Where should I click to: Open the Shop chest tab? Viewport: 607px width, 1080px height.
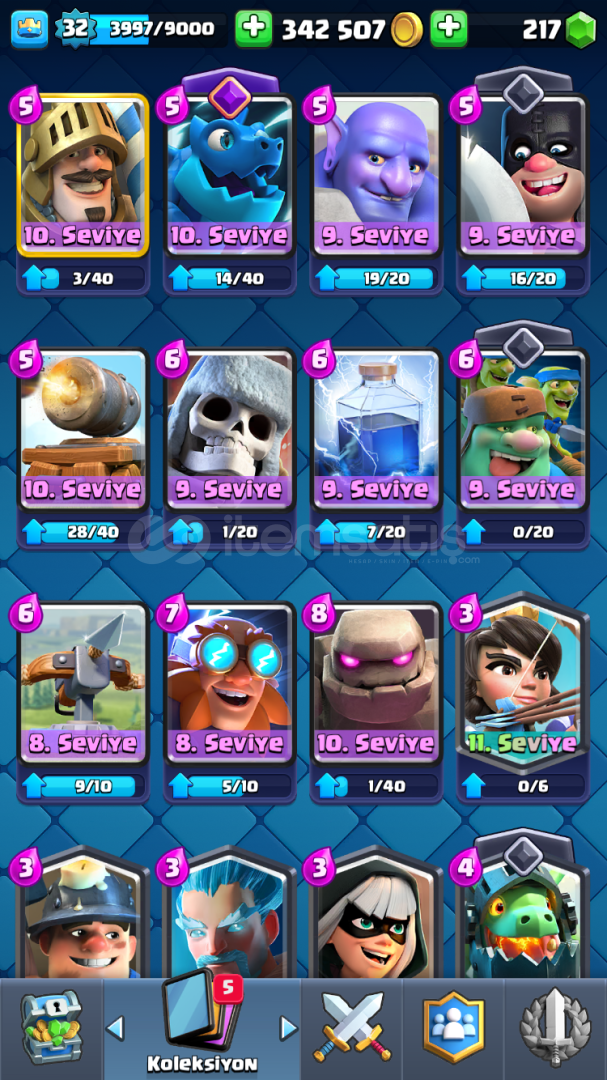(51, 1028)
